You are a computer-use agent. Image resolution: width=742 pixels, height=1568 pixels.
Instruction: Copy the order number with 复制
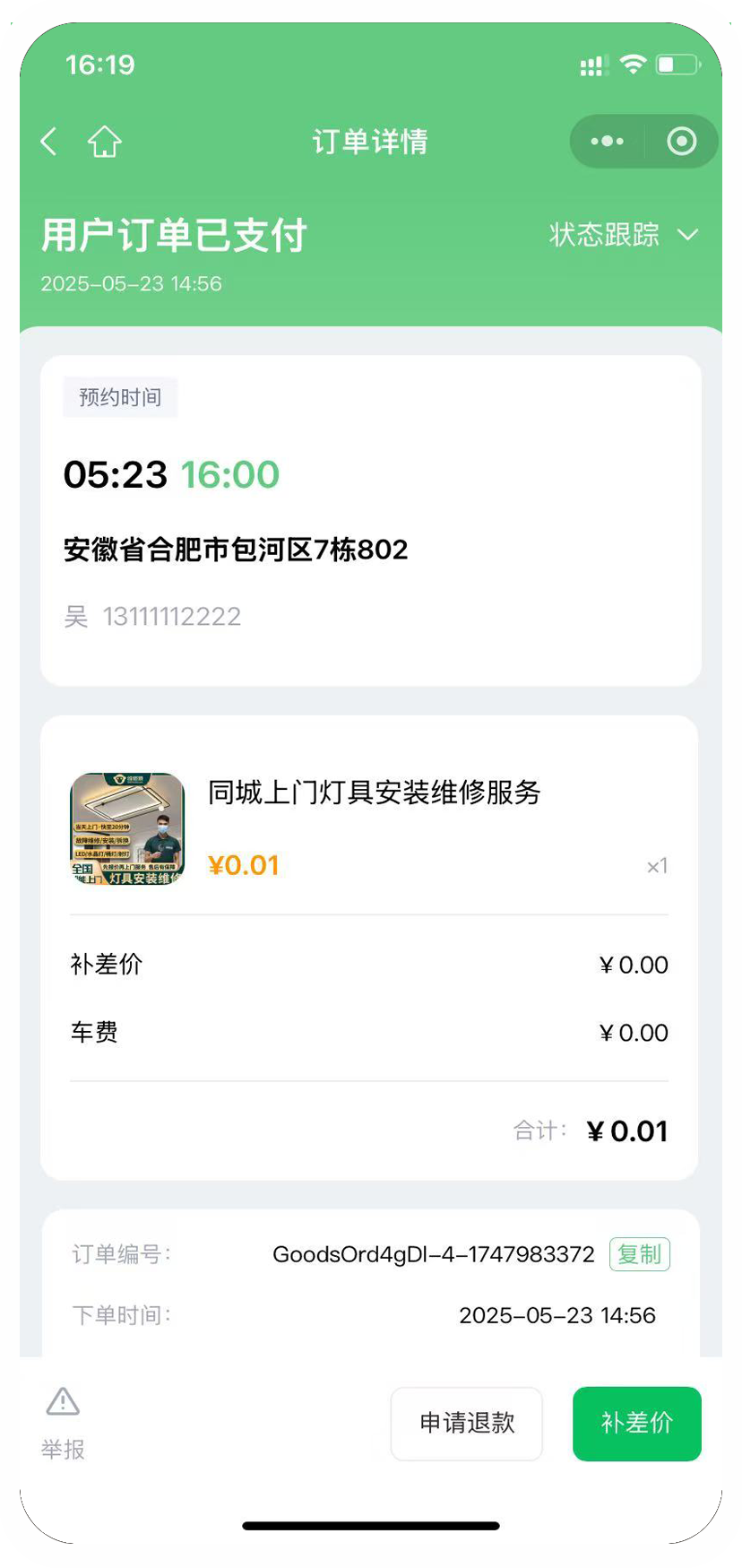coord(640,1254)
